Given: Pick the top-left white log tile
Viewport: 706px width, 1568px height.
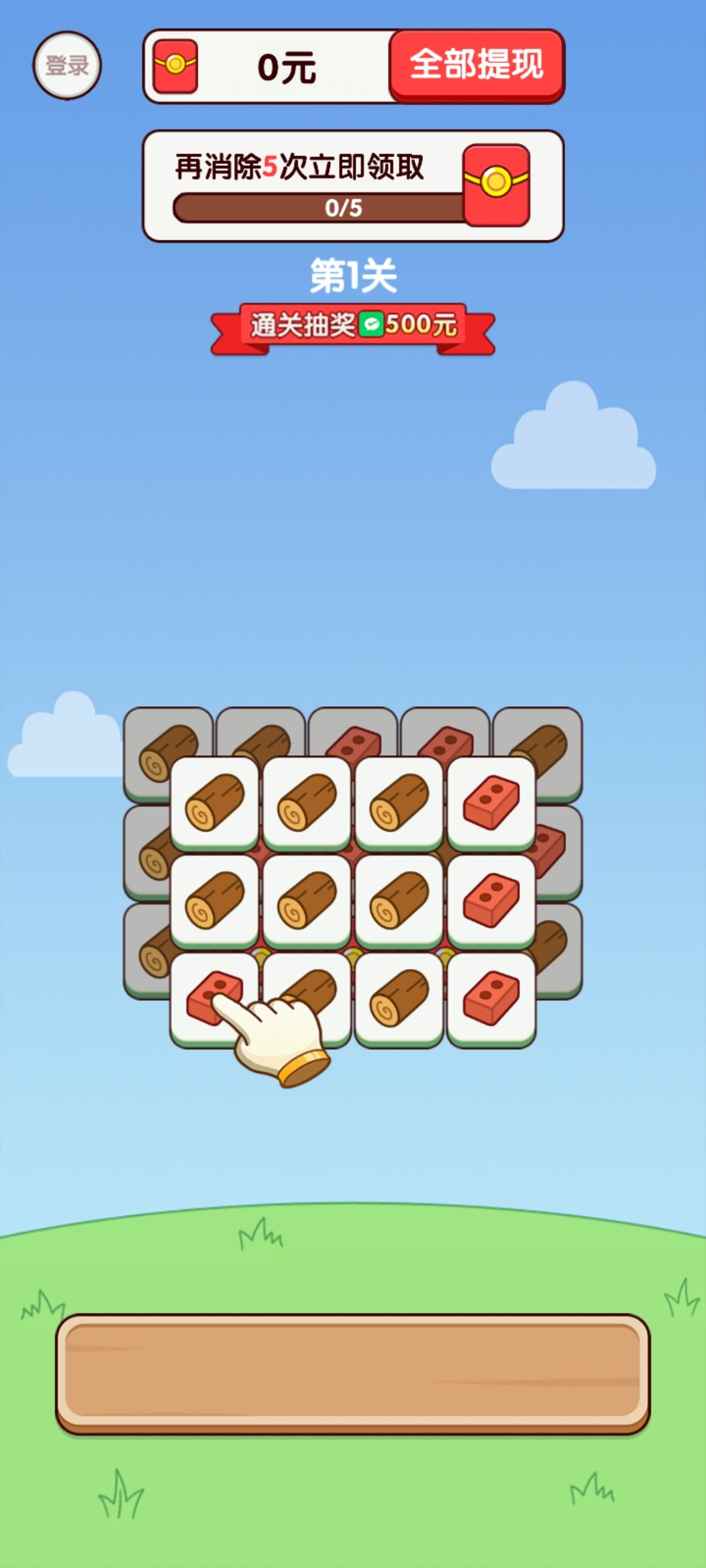Looking at the screenshot, I should click(214, 802).
